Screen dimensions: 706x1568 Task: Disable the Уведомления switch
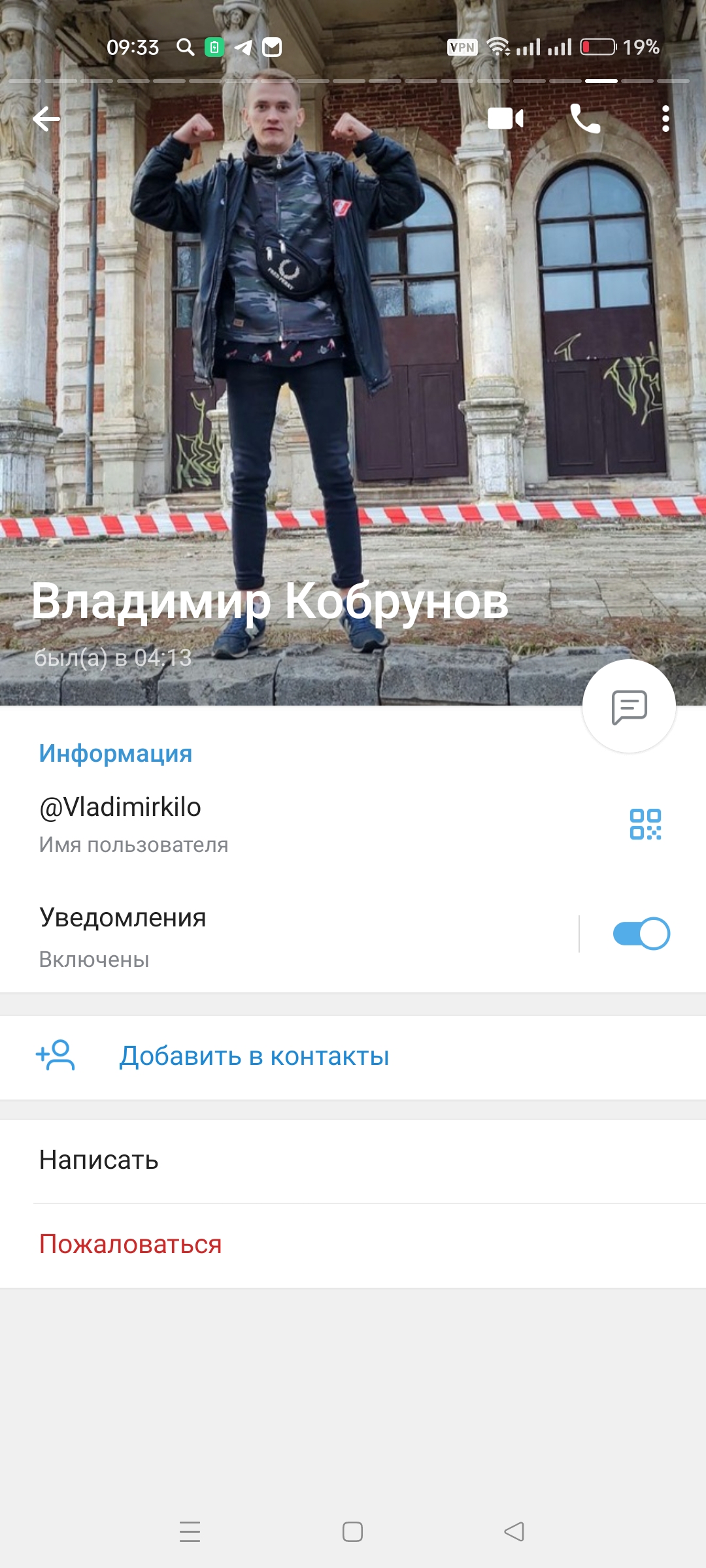tap(641, 934)
